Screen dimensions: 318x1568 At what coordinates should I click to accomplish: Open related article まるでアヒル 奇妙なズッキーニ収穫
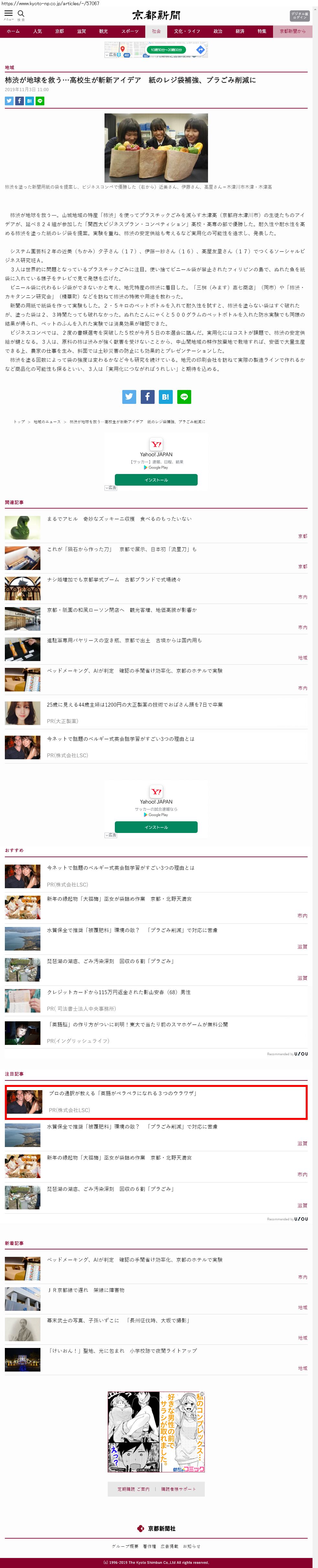[x=119, y=519]
